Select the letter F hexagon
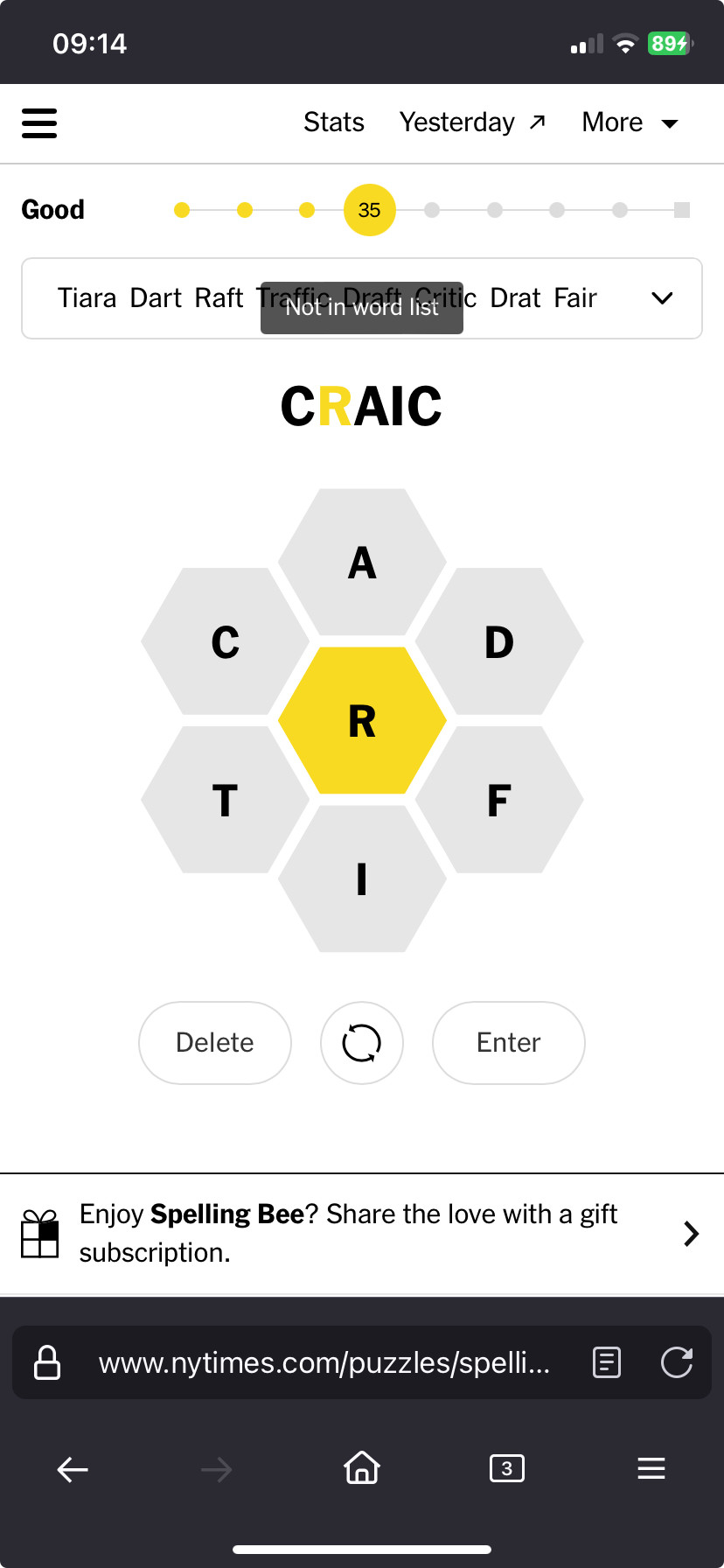 (x=499, y=800)
